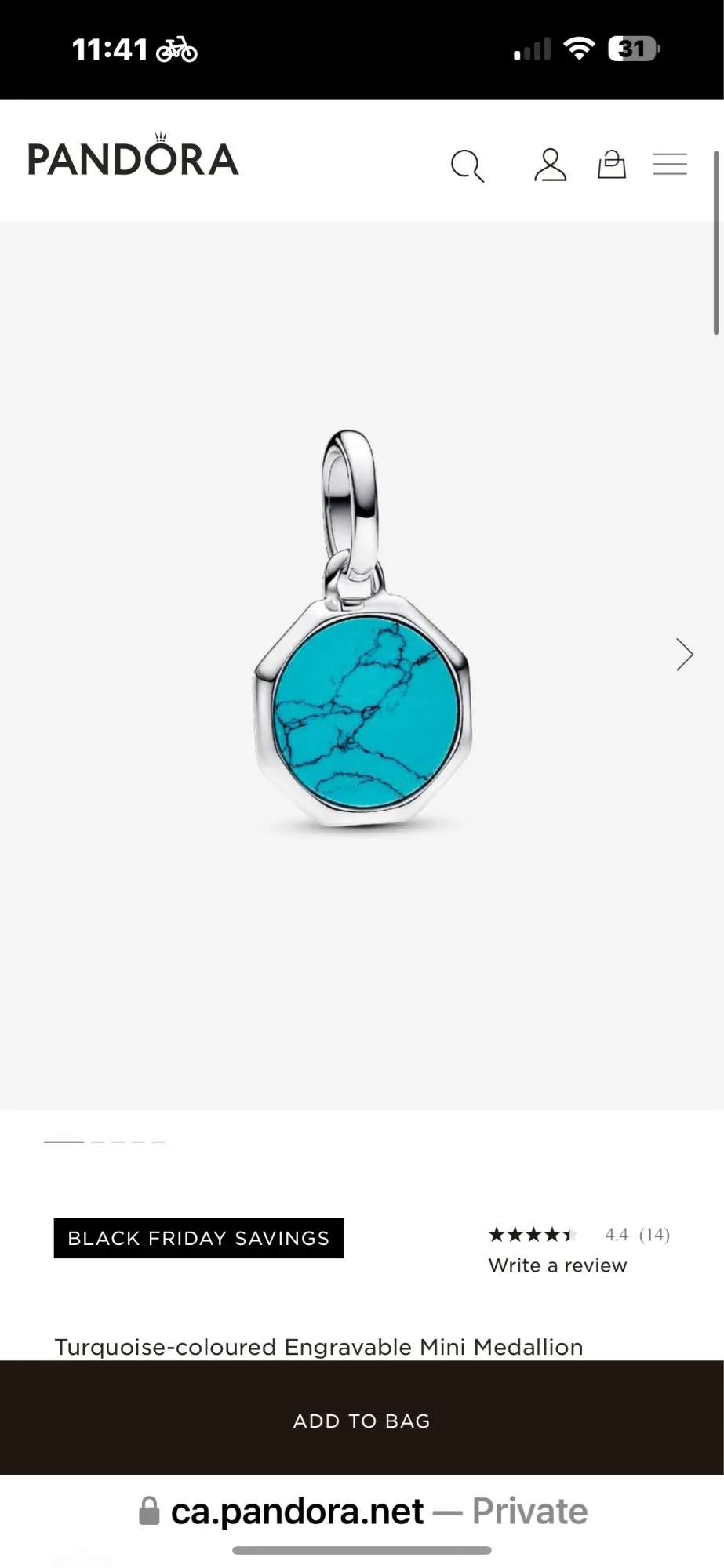
Task: Tap the ca.pandora.net address bar
Action: click(362, 1511)
